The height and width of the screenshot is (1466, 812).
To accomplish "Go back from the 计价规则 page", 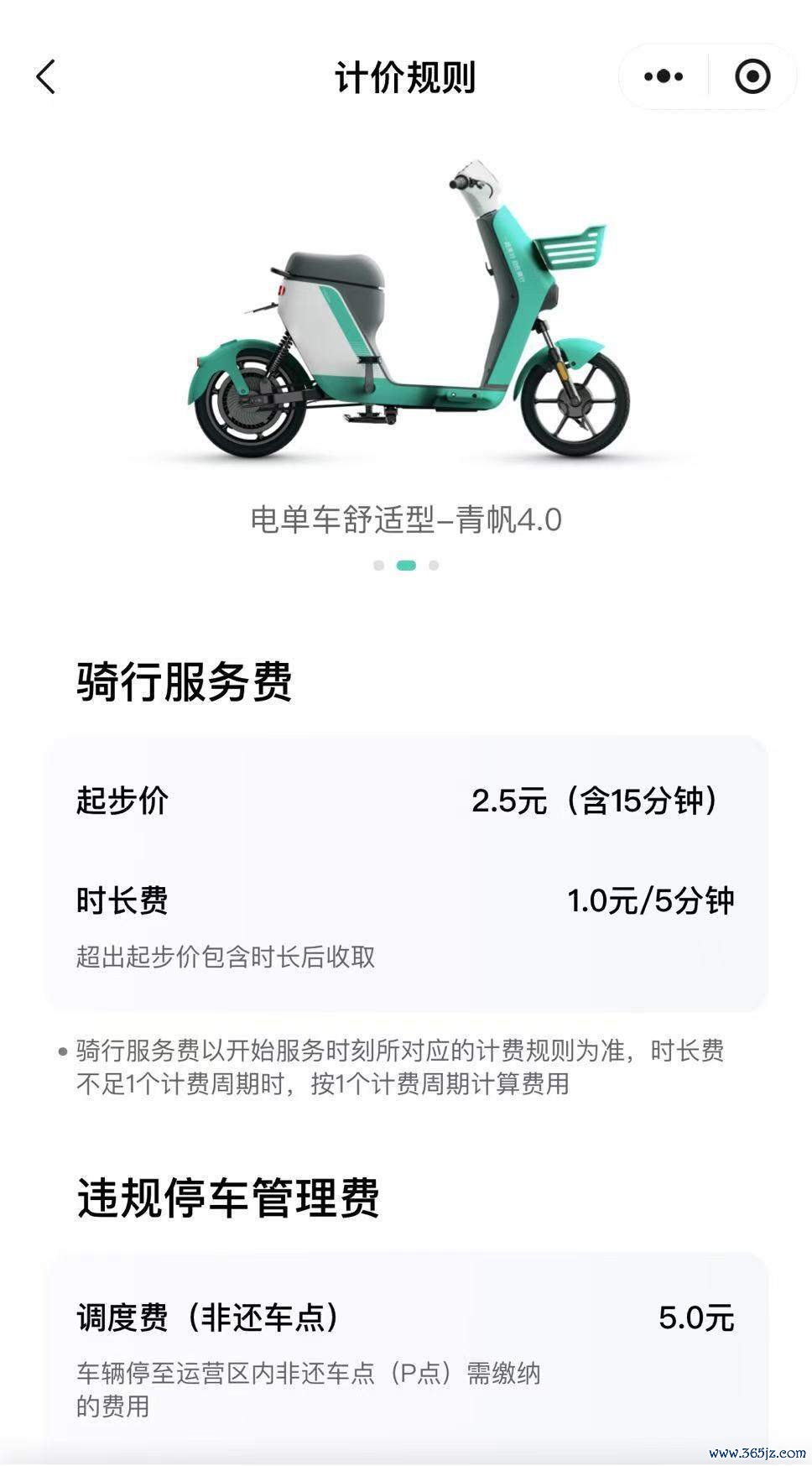I will [x=46, y=77].
